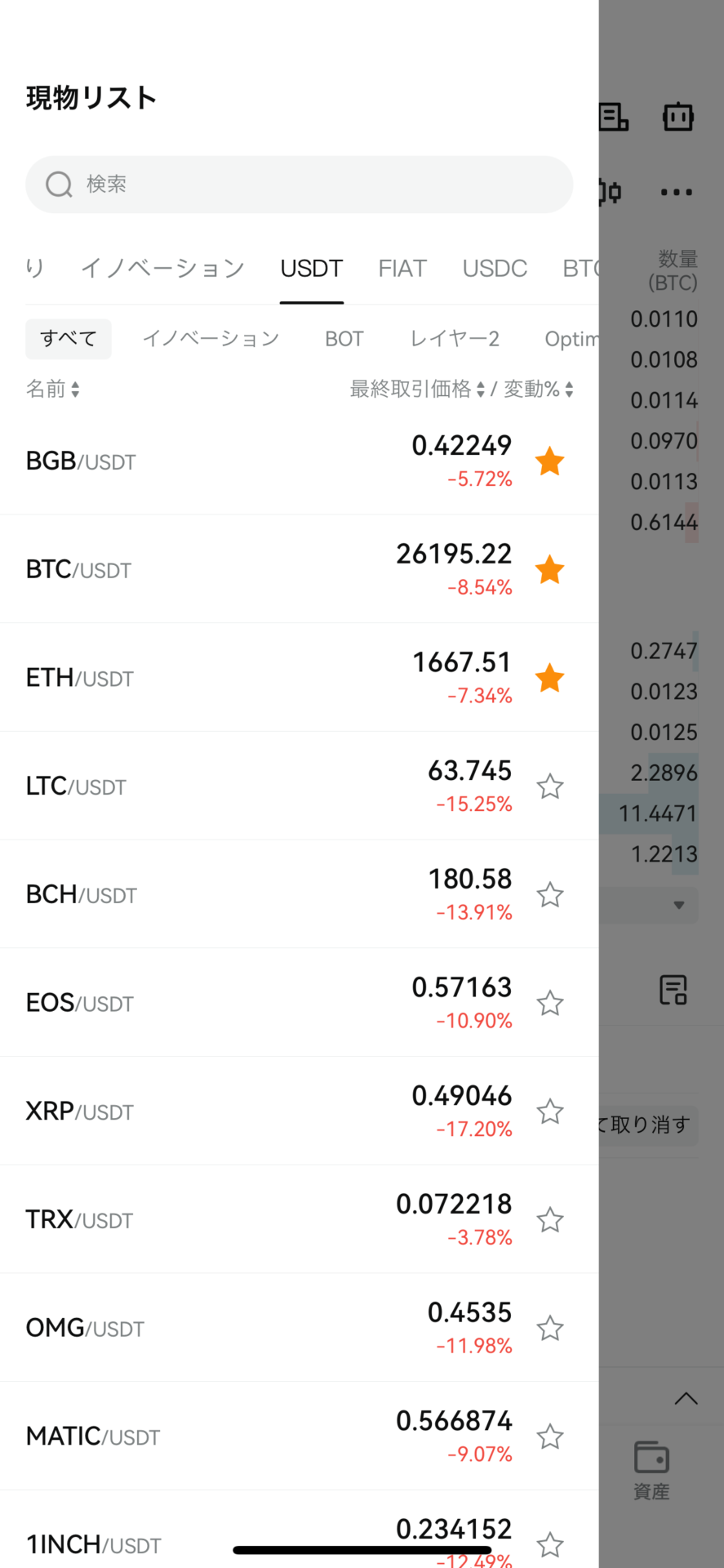Select the すべて filter chip
724x1568 pixels.
(69, 339)
